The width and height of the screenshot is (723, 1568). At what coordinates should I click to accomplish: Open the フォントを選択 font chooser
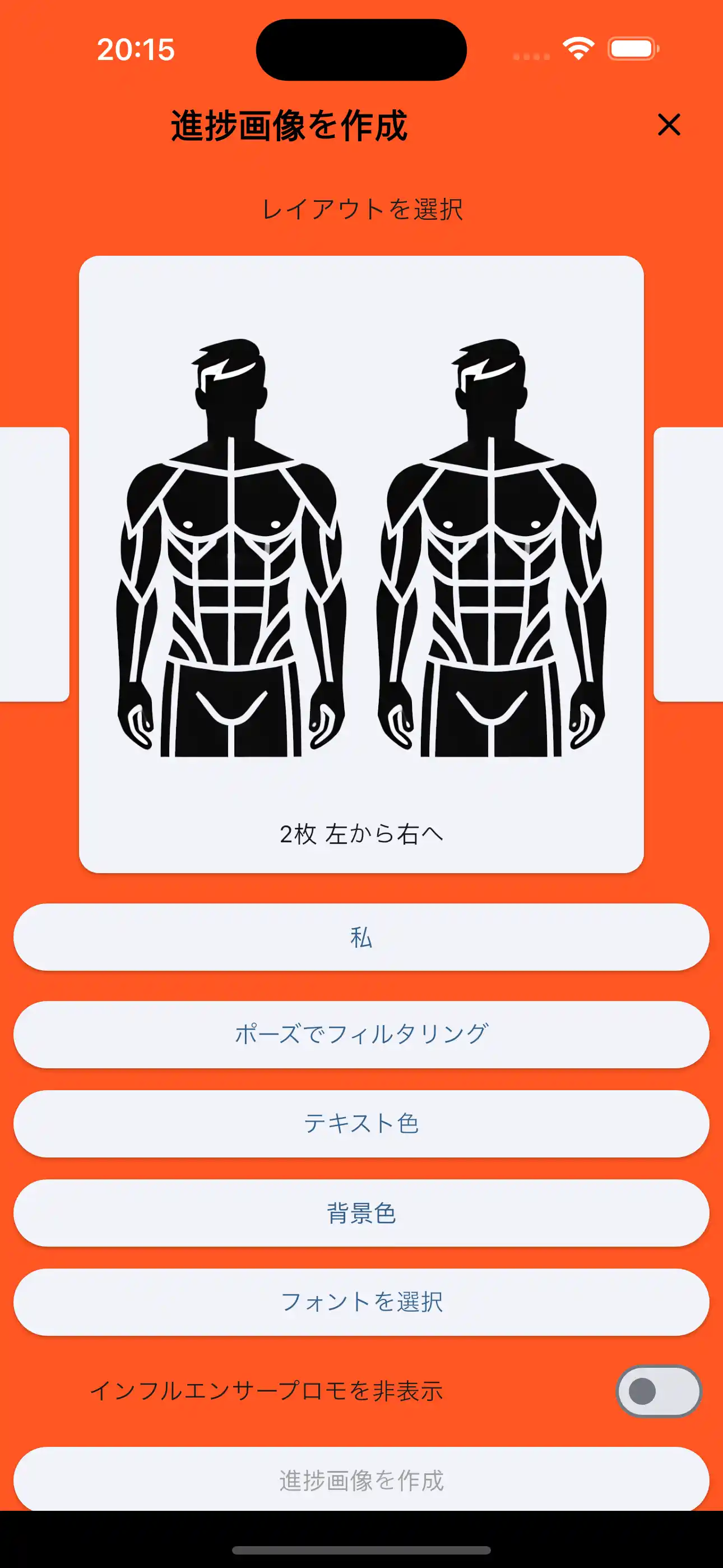click(361, 1303)
